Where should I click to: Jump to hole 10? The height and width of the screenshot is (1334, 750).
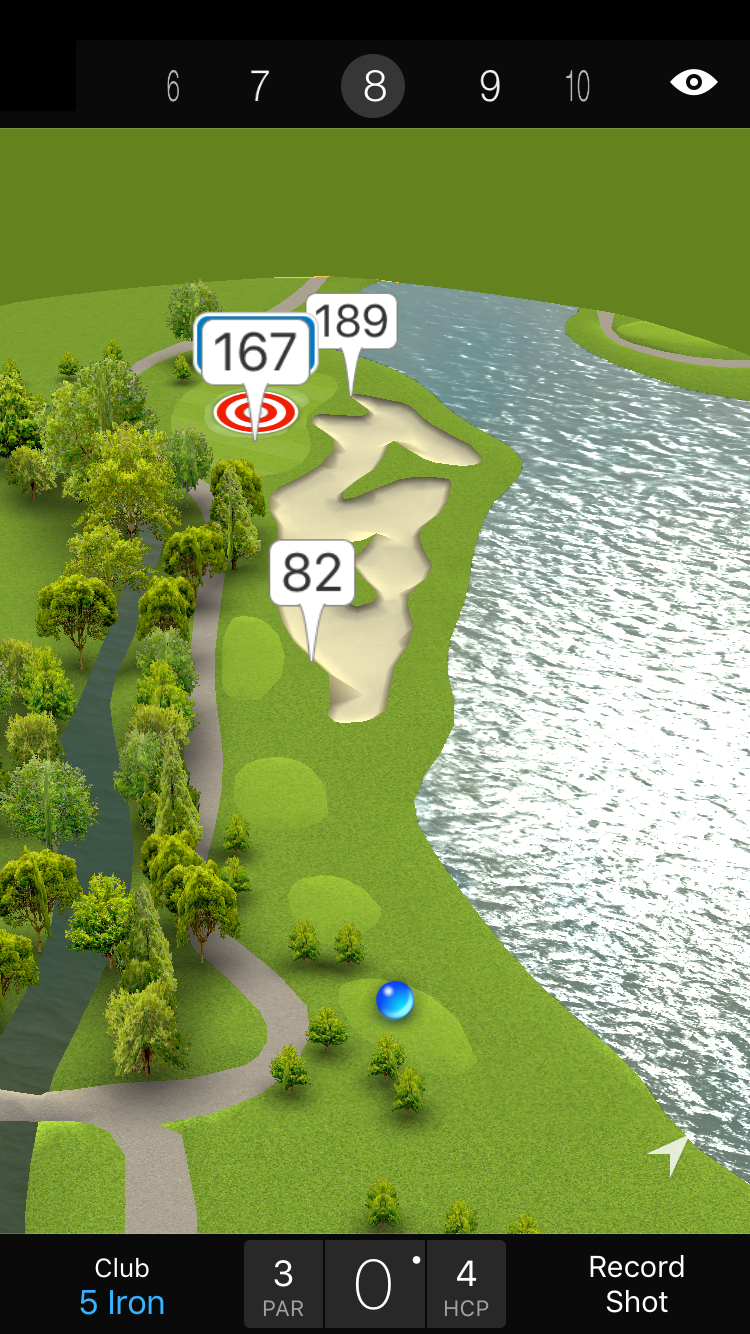click(x=577, y=87)
